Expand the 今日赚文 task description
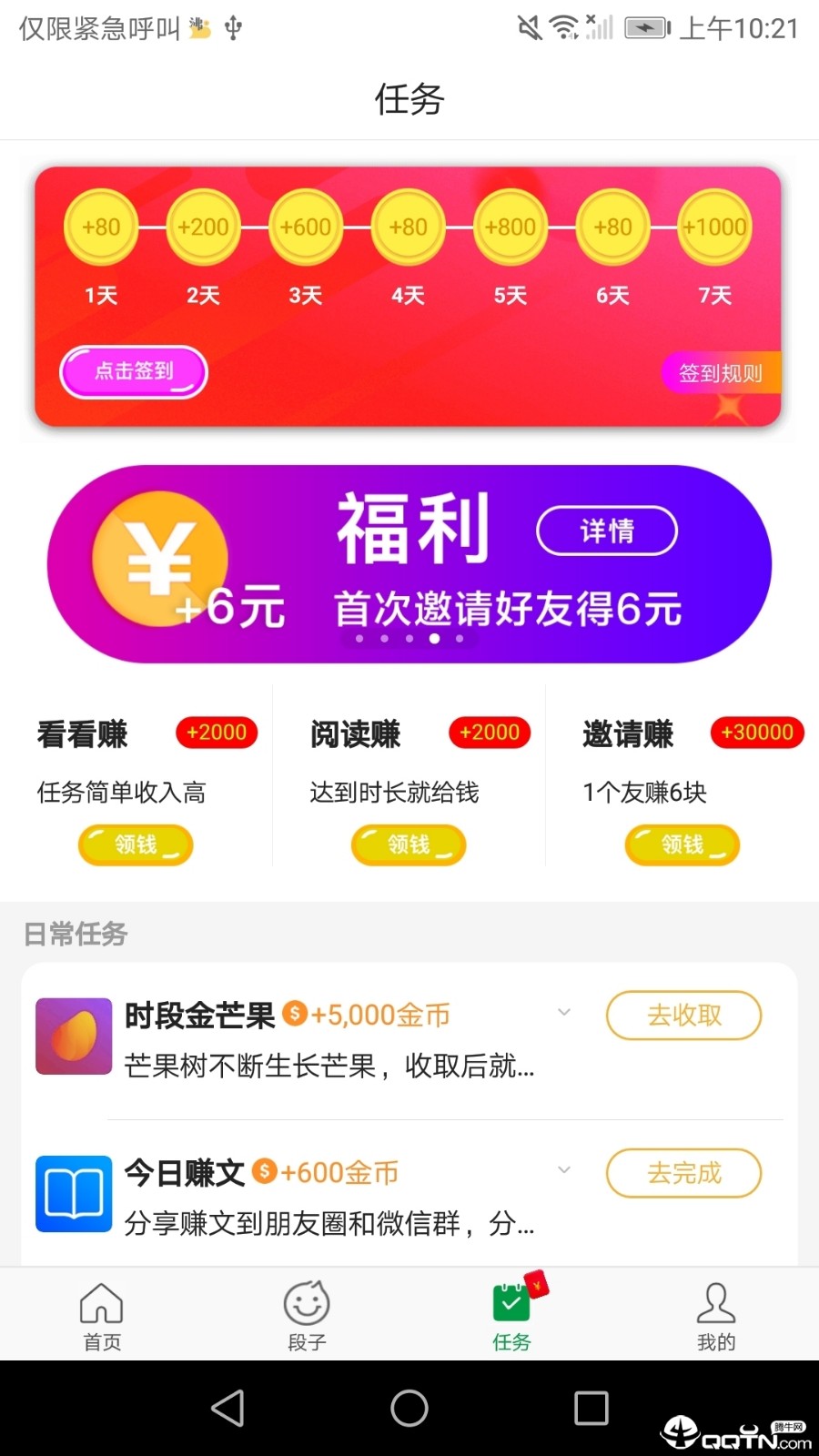Viewport: 819px width, 1456px height. pyautogui.click(x=564, y=1170)
